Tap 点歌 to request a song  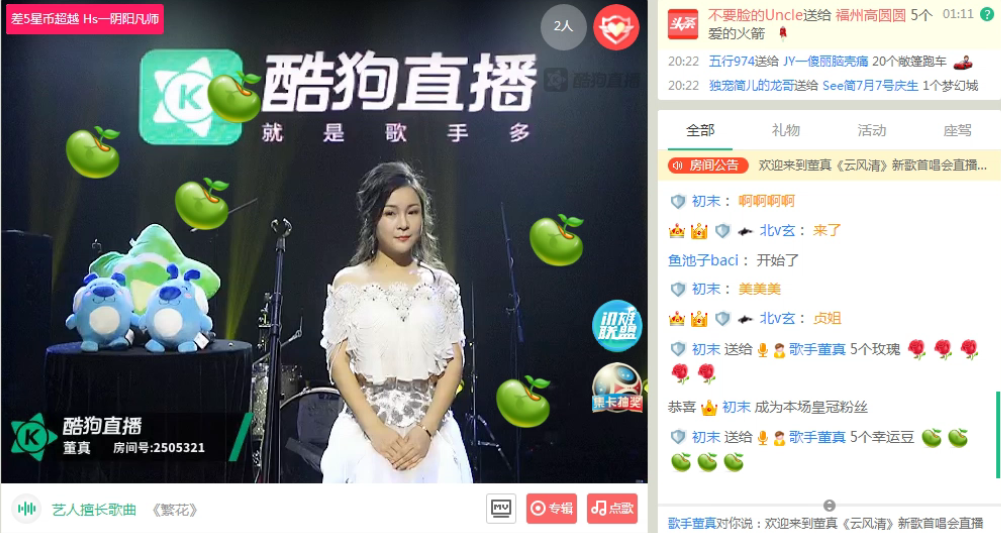(612, 508)
